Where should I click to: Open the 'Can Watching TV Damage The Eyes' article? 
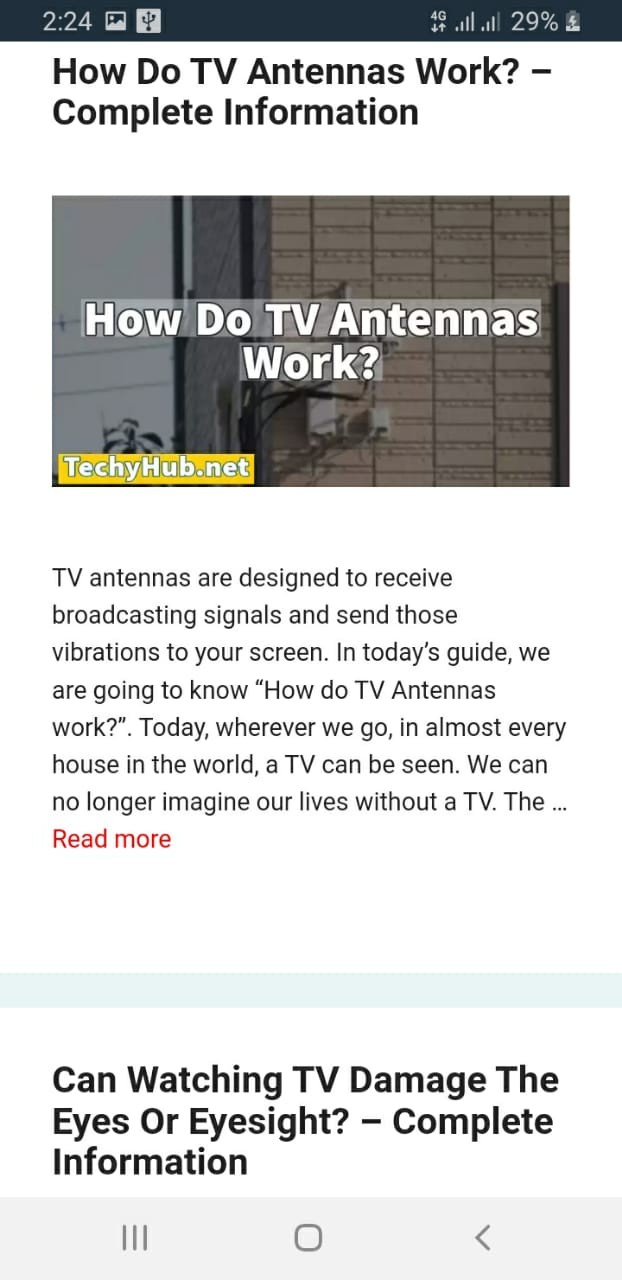(305, 1120)
